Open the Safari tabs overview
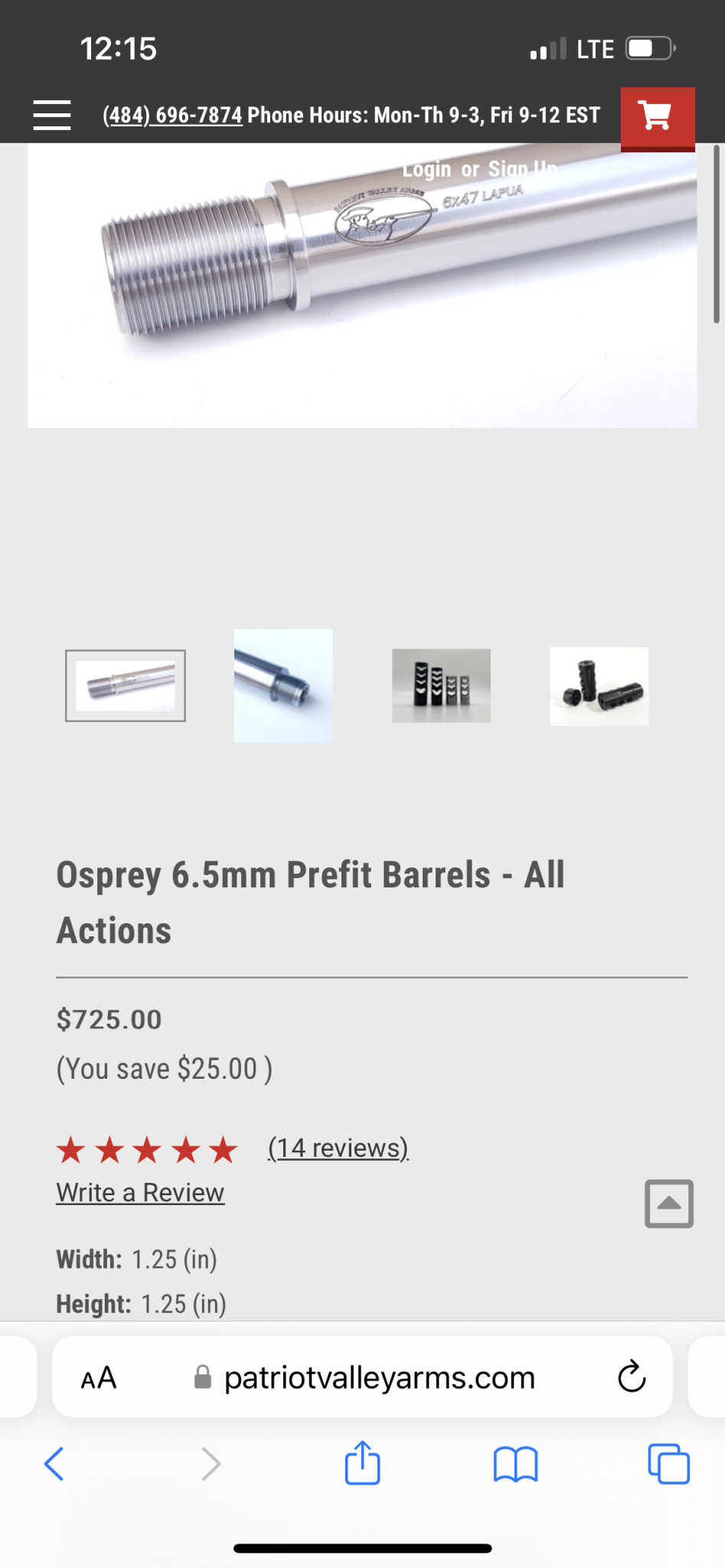The height and width of the screenshot is (1568, 725). point(668,1464)
